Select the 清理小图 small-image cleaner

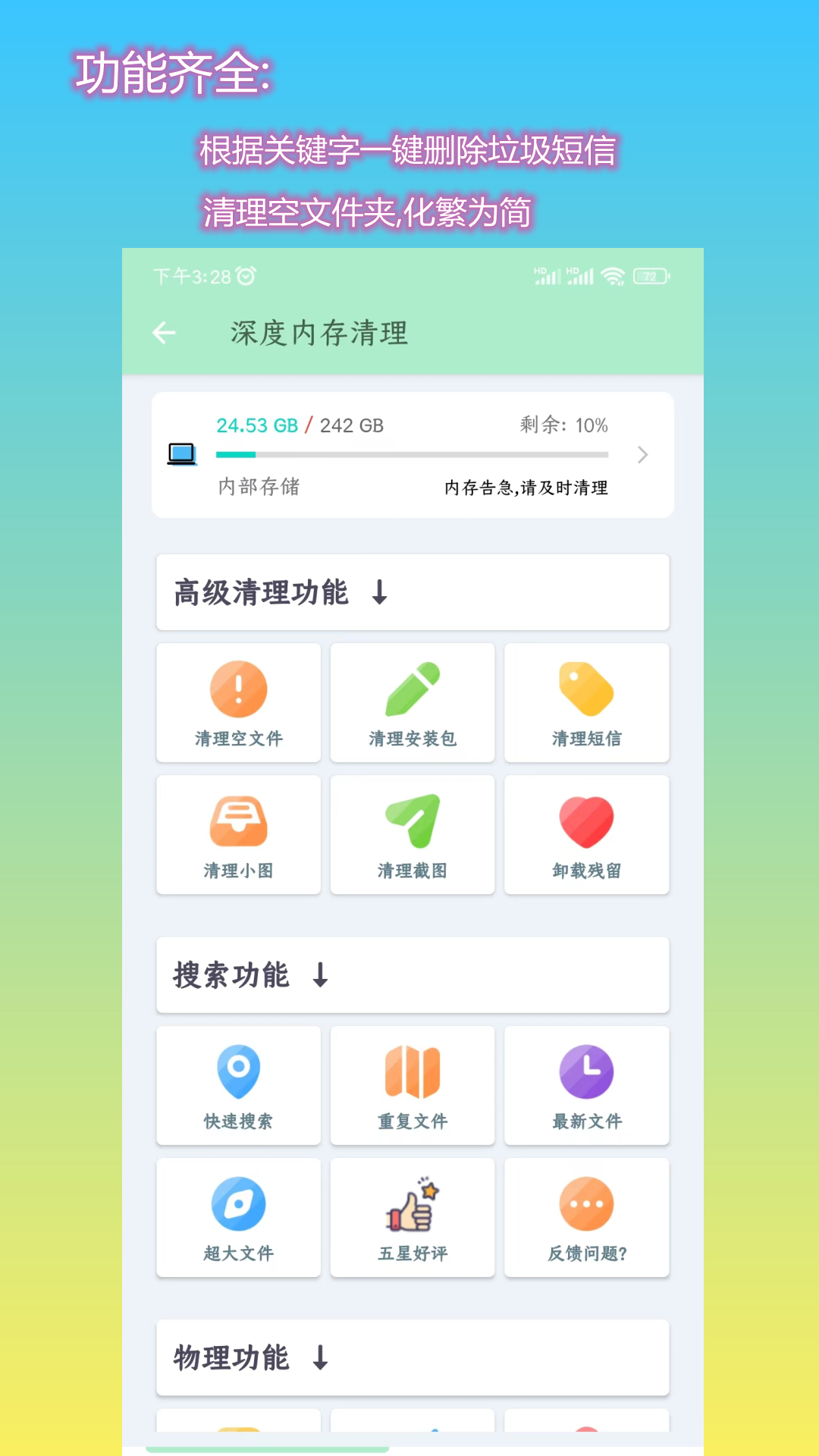238,834
